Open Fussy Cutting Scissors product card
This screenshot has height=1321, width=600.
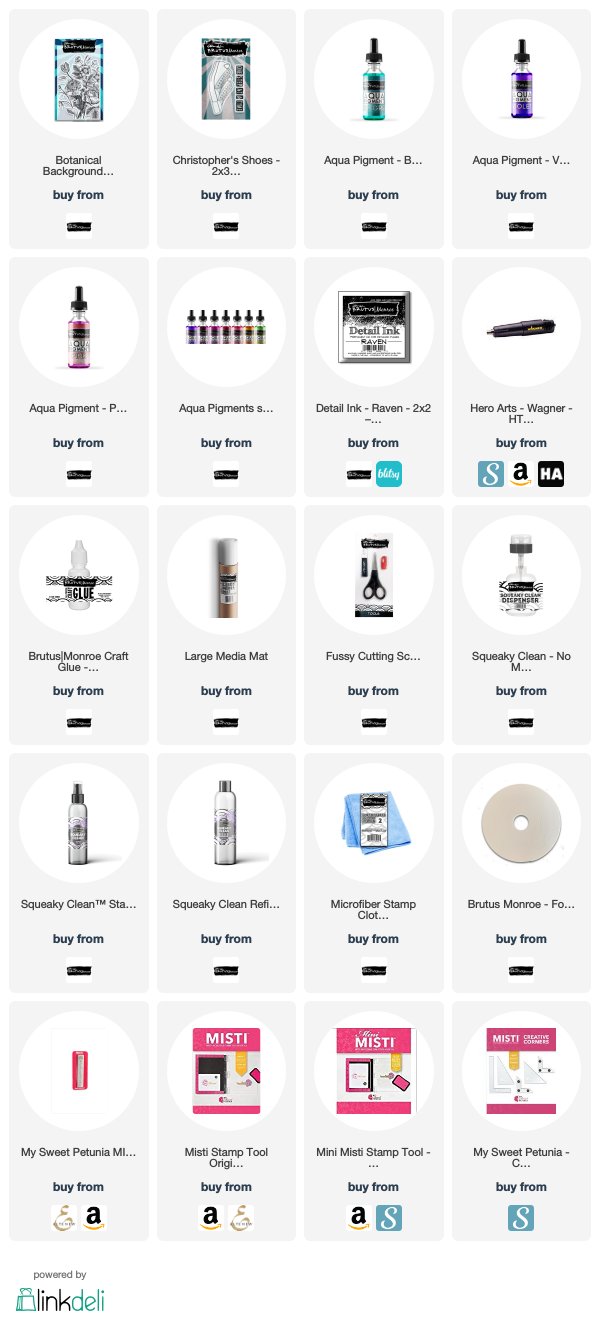click(374, 625)
